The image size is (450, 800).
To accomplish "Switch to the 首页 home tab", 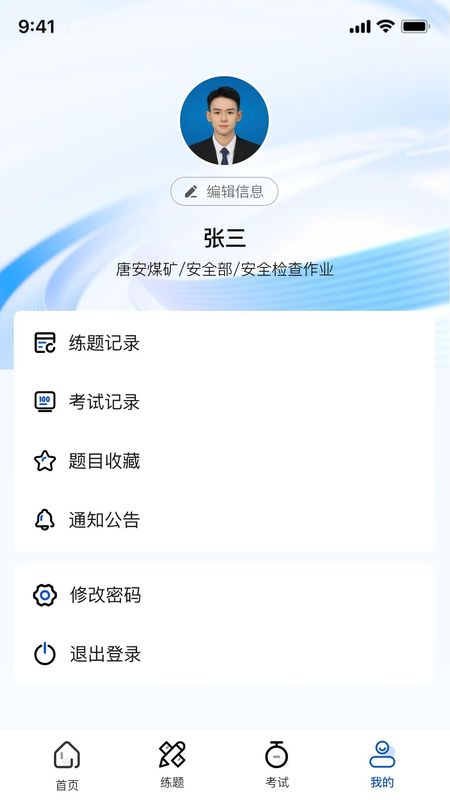I will coord(67,765).
